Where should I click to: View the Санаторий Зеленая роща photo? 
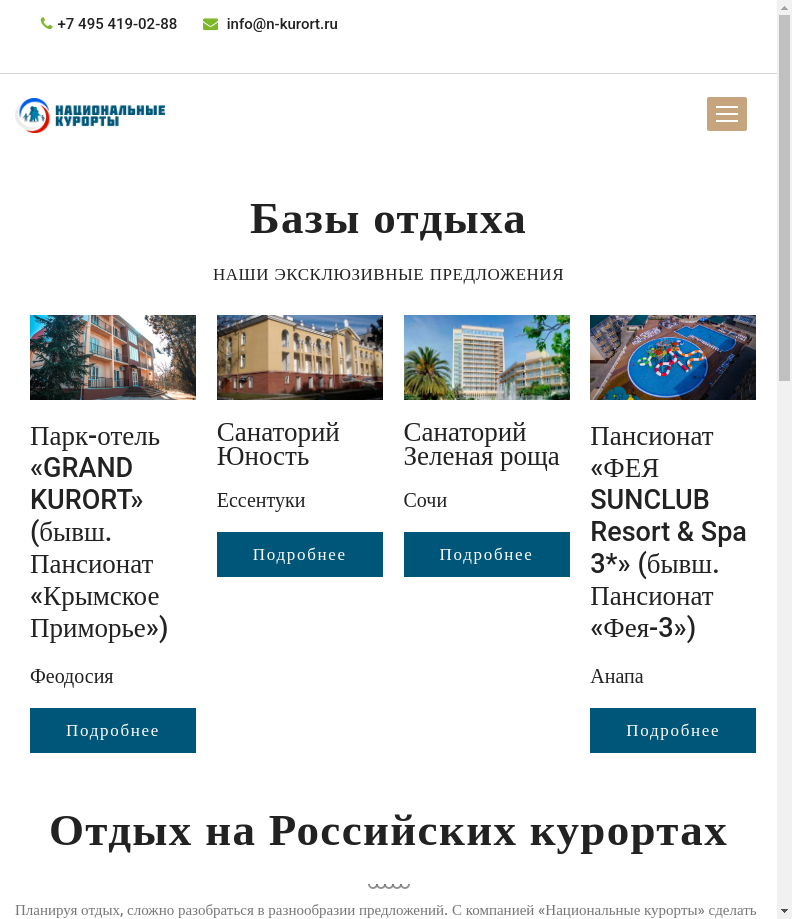pos(486,357)
